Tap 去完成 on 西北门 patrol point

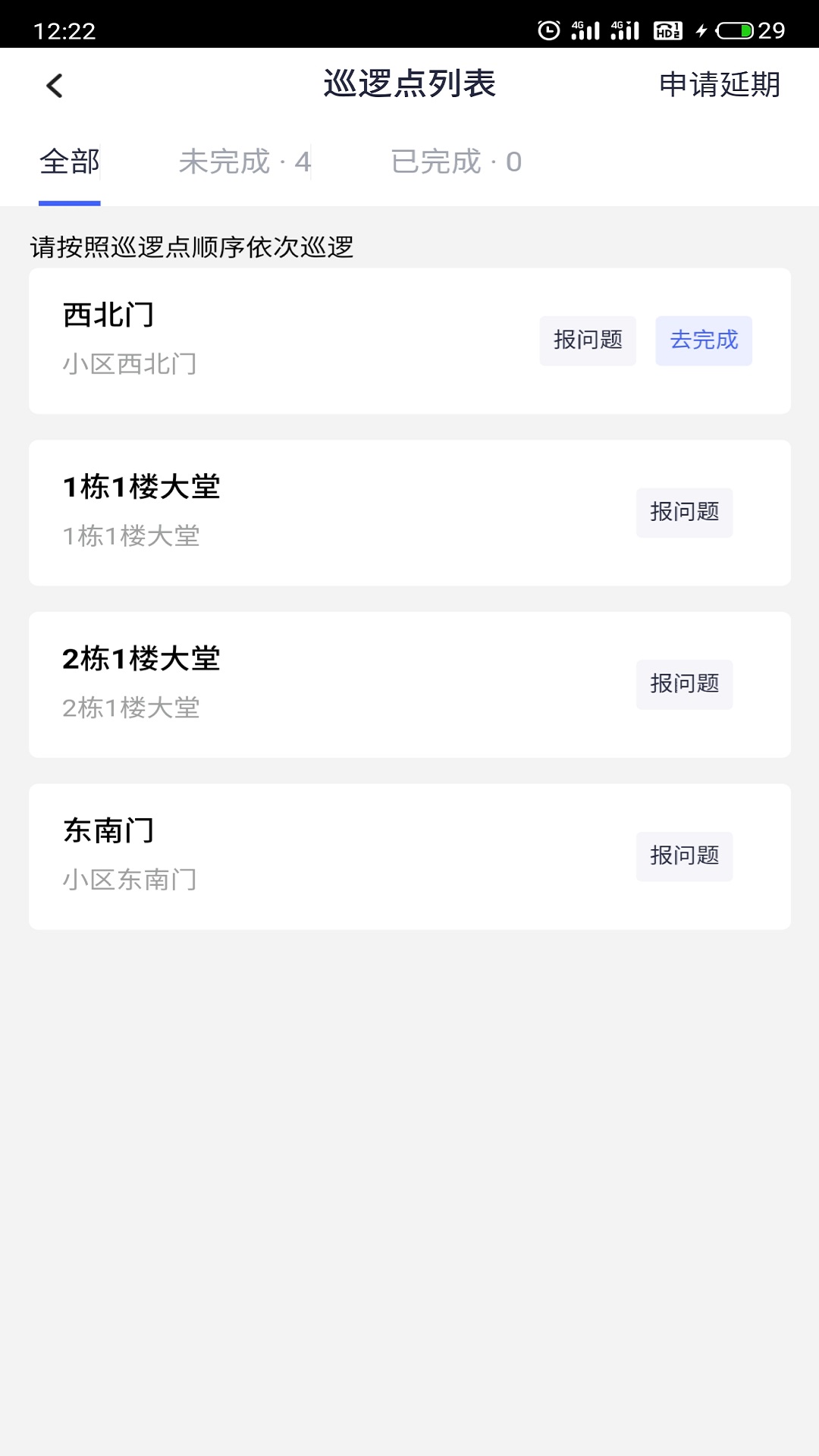(703, 340)
